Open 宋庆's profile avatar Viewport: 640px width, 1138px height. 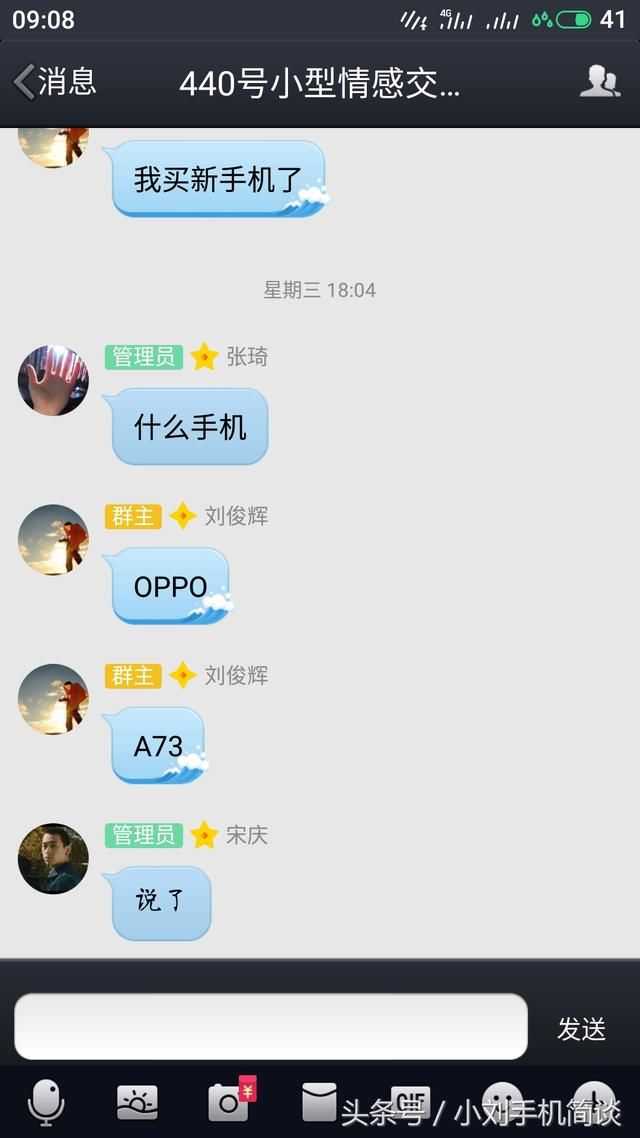coord(53,858)
